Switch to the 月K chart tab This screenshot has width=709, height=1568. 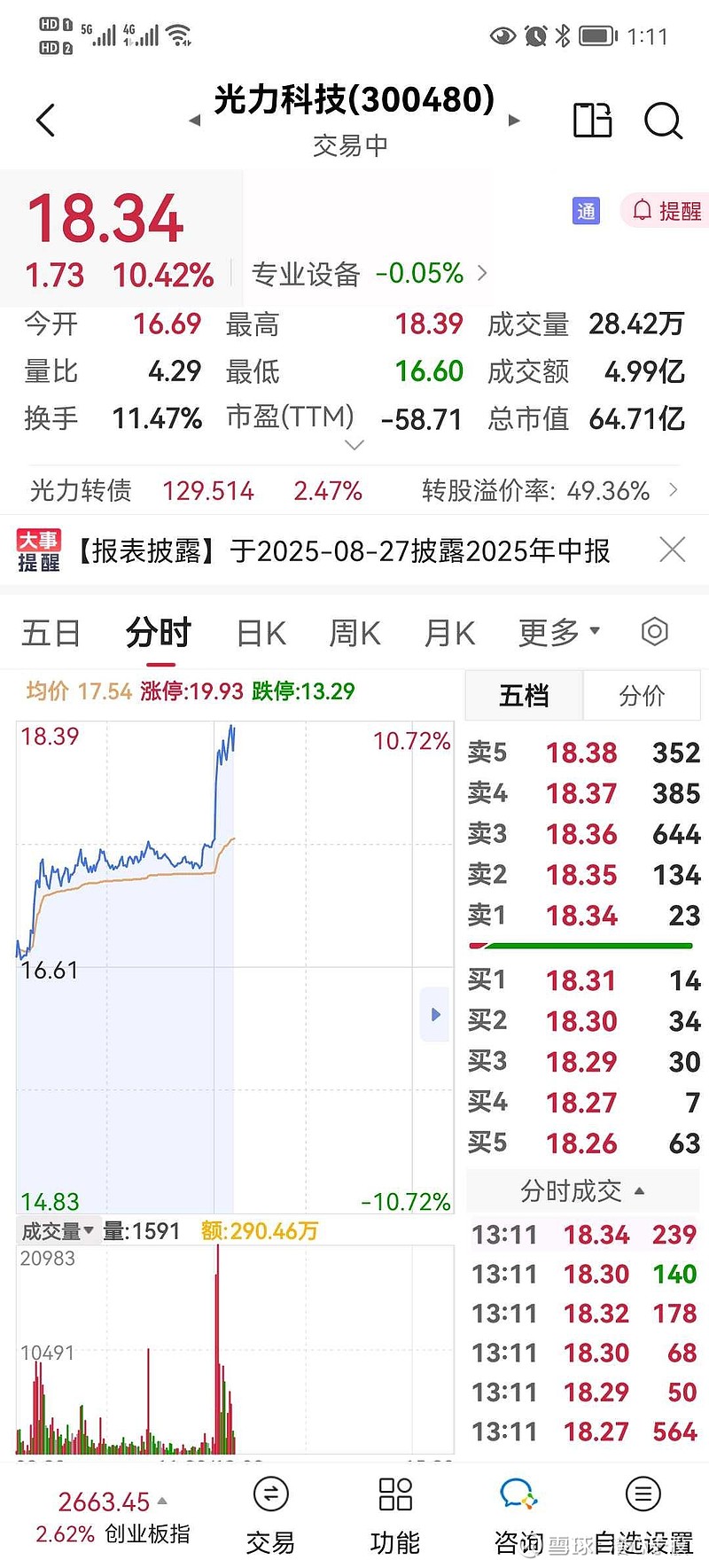pyautogui.click(x=449, y=633)
